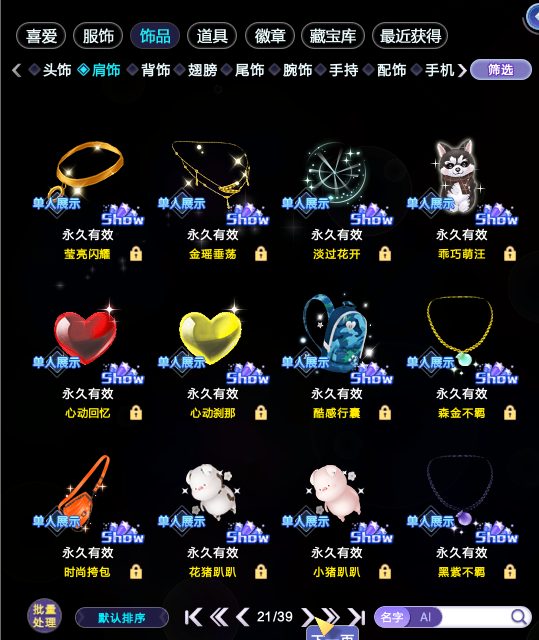Go to the next page
539x640 pixels.
pos(308,617)
